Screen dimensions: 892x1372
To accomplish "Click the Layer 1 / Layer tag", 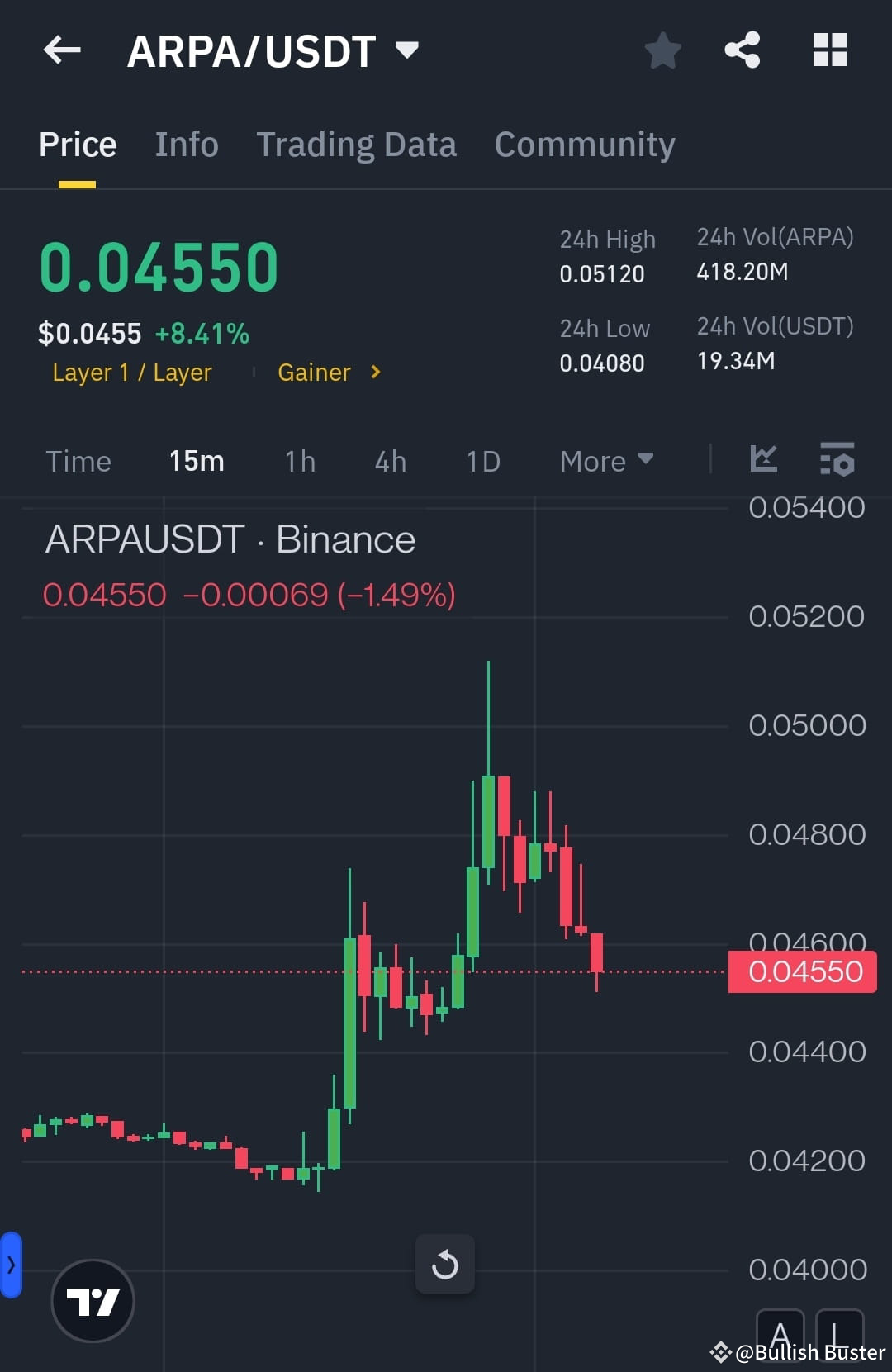I will [x=132, y=373].
